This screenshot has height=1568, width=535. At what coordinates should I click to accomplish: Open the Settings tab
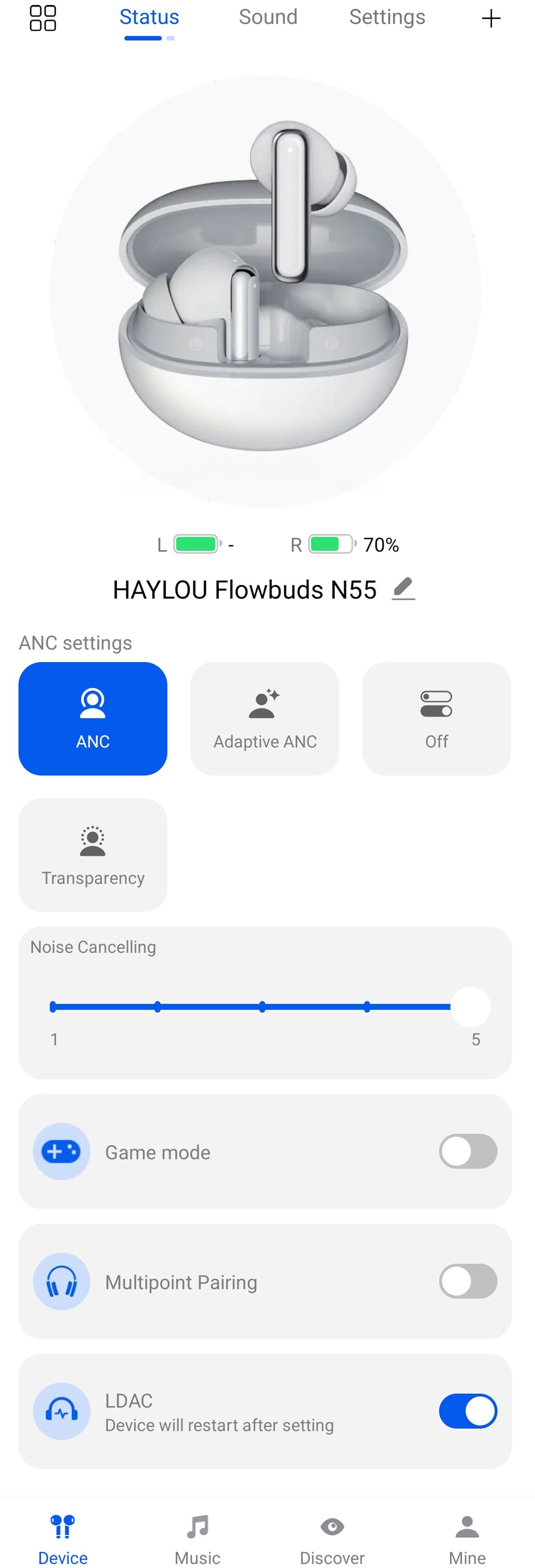pyautogui.click(x=387, y=17)
